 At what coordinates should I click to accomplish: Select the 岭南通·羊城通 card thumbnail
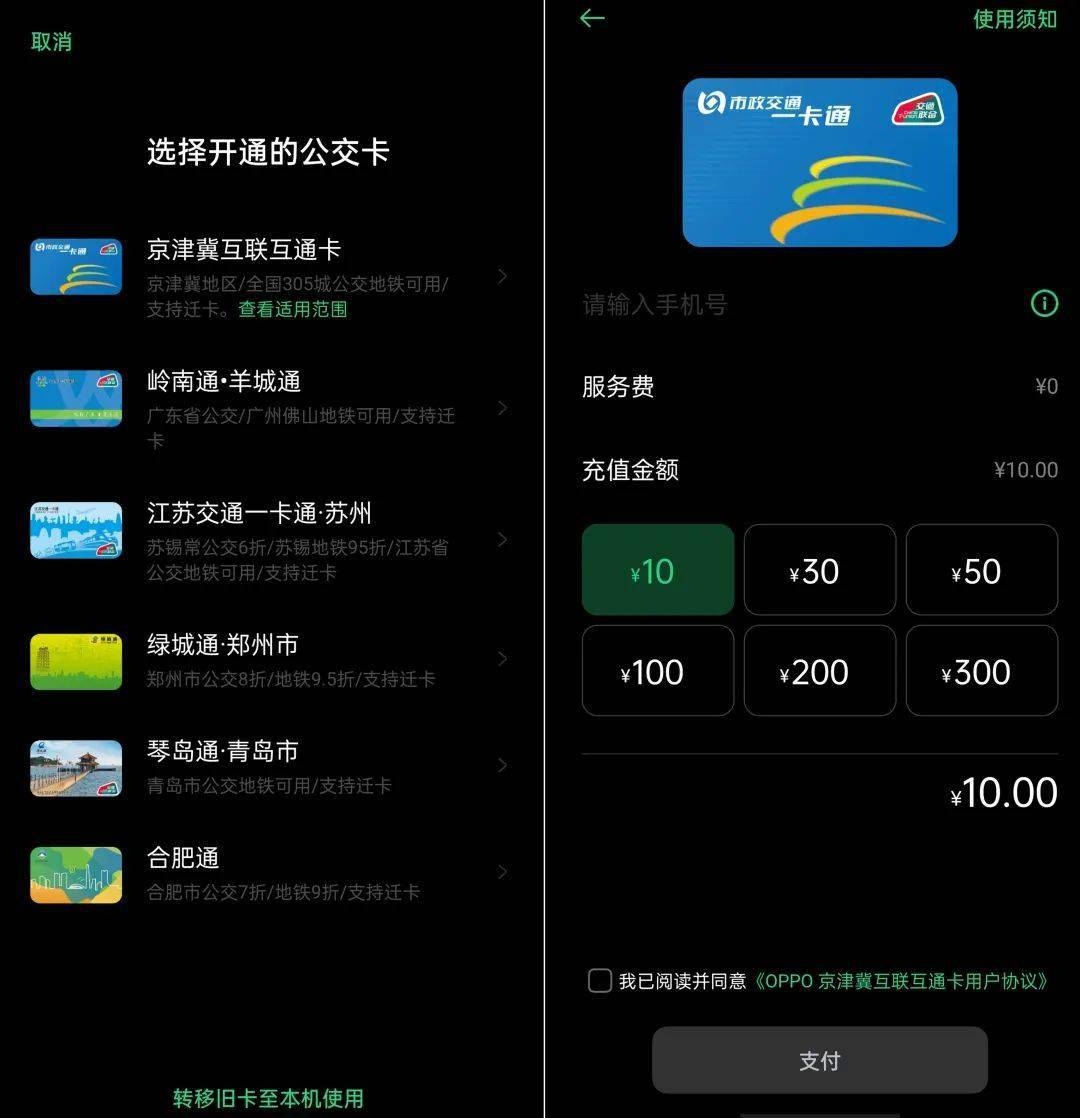(75, 398)
